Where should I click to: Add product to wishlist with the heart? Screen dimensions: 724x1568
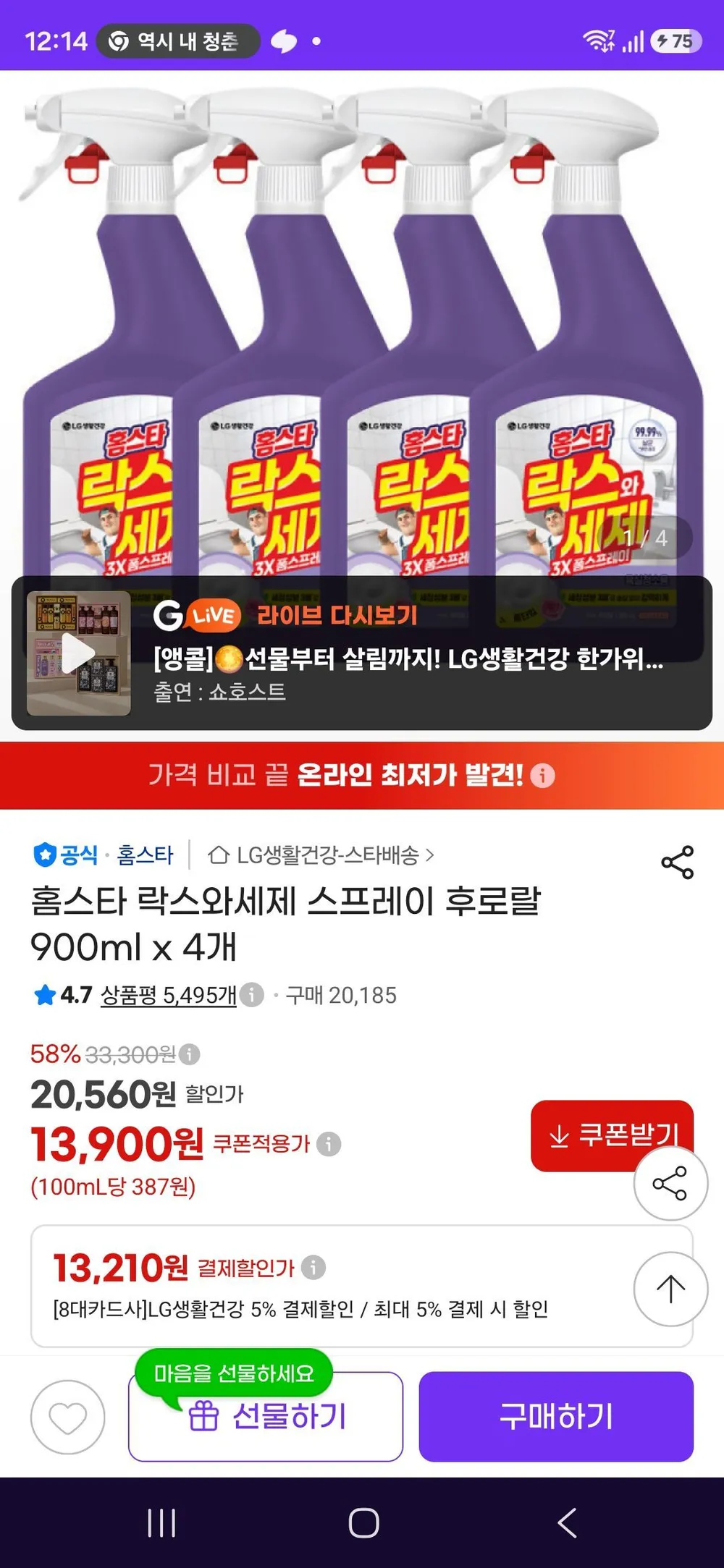(68, 1417)
